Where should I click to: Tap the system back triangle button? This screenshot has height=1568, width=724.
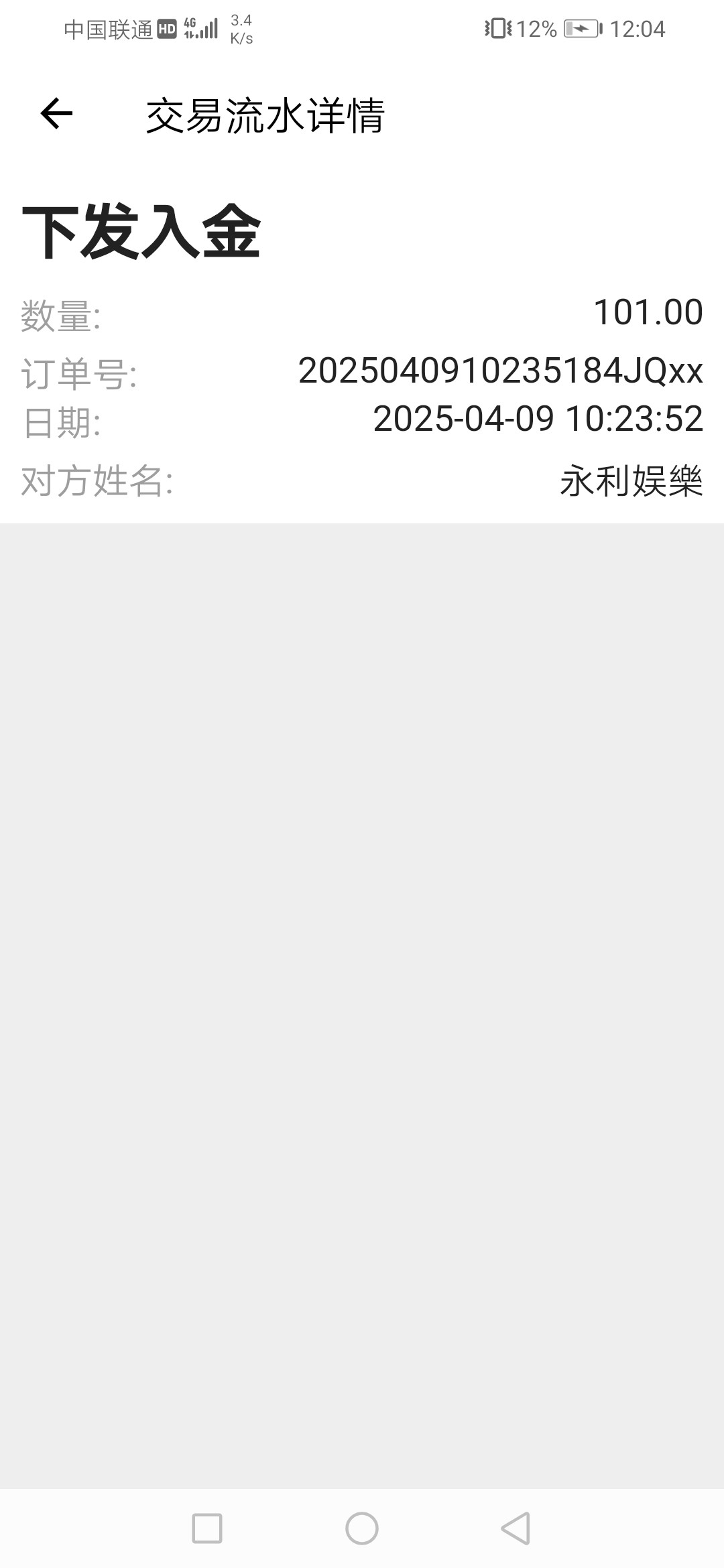tap(516, 1528)
